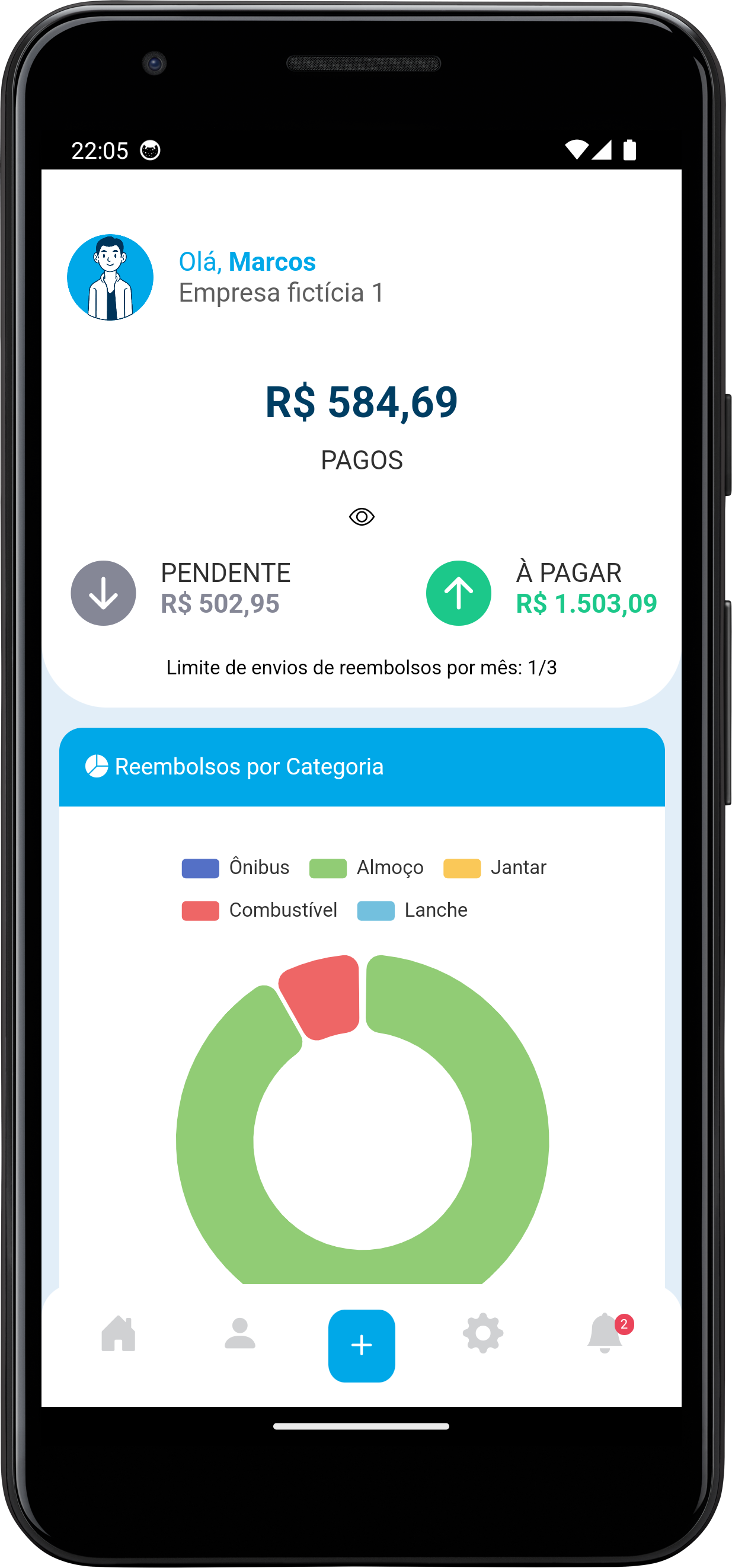This screenshot has height=1568, width=732.
Task: Switch to the profile tab
Action: tap(239, 1334)
